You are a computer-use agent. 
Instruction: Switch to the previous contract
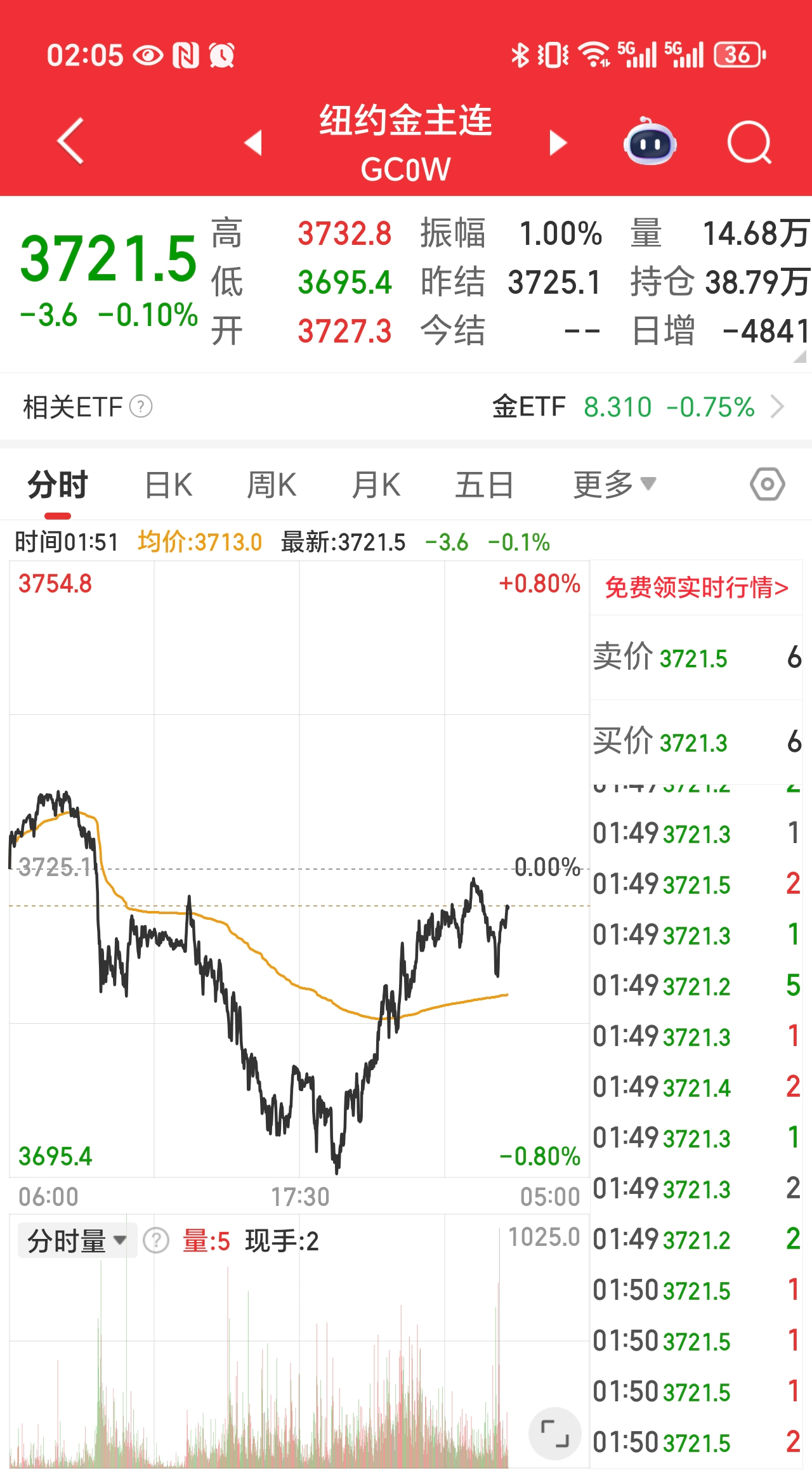pyautogui.click(x=253, y=143)
